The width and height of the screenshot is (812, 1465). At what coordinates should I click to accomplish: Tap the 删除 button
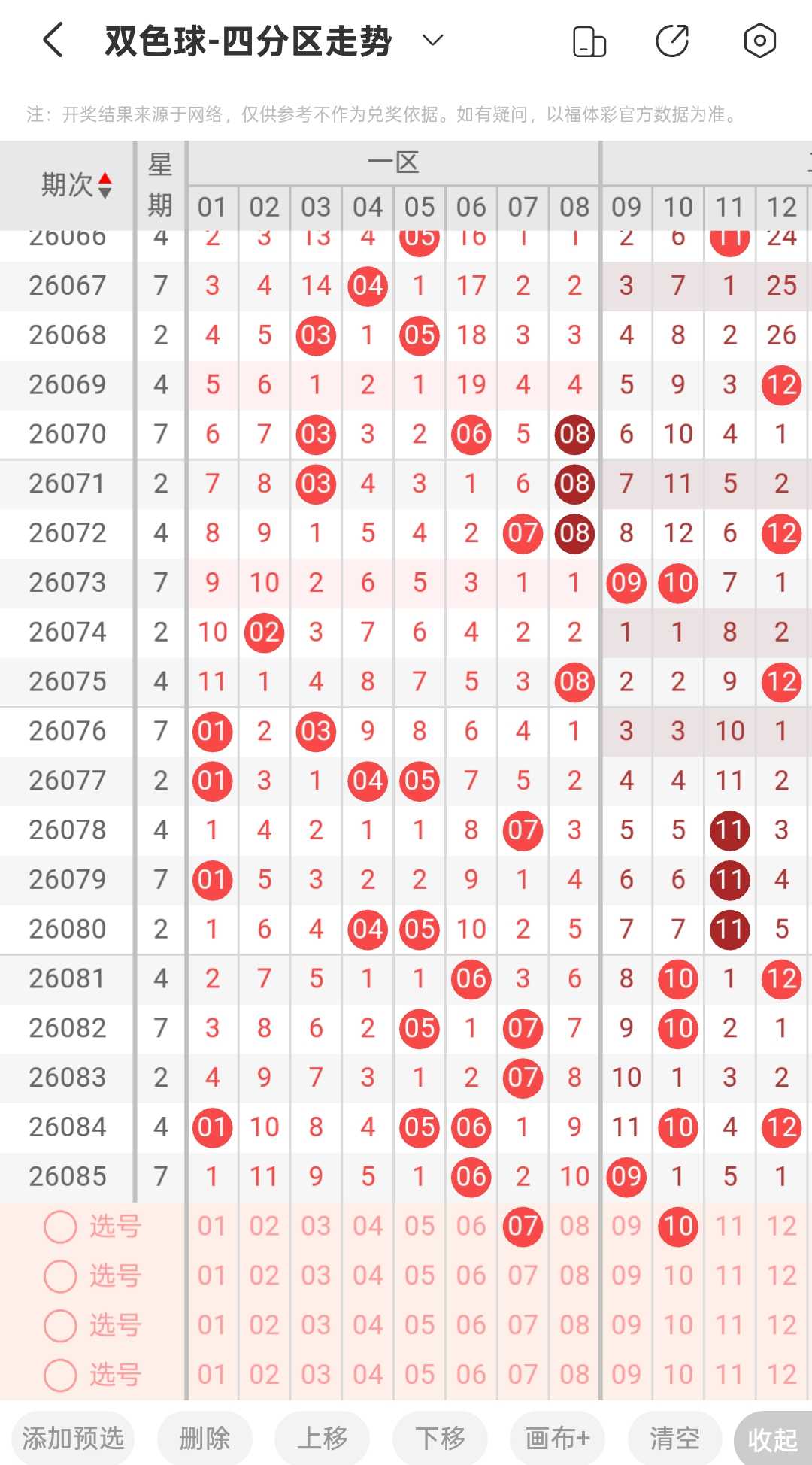click(x=205, y=1438)
